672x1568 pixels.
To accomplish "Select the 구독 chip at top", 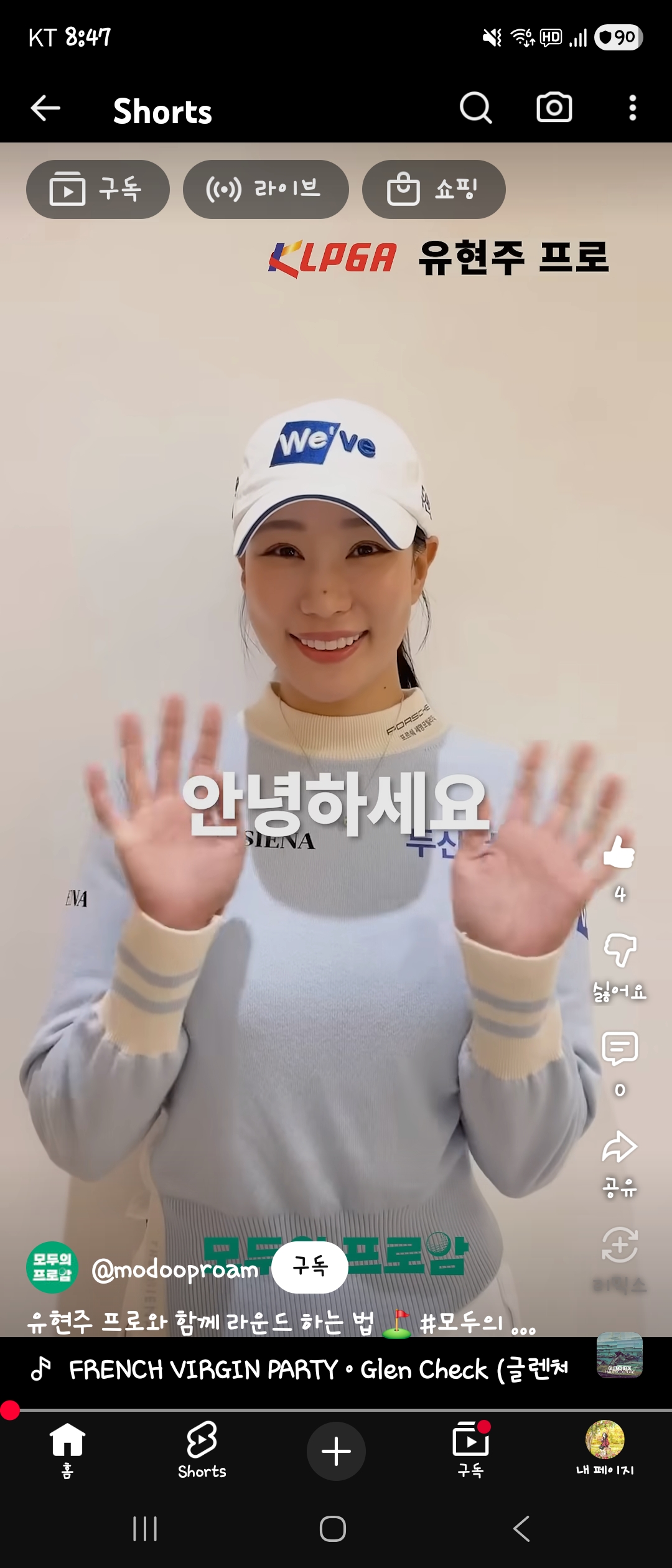I will pyautogui.click(x=98, y=190).
